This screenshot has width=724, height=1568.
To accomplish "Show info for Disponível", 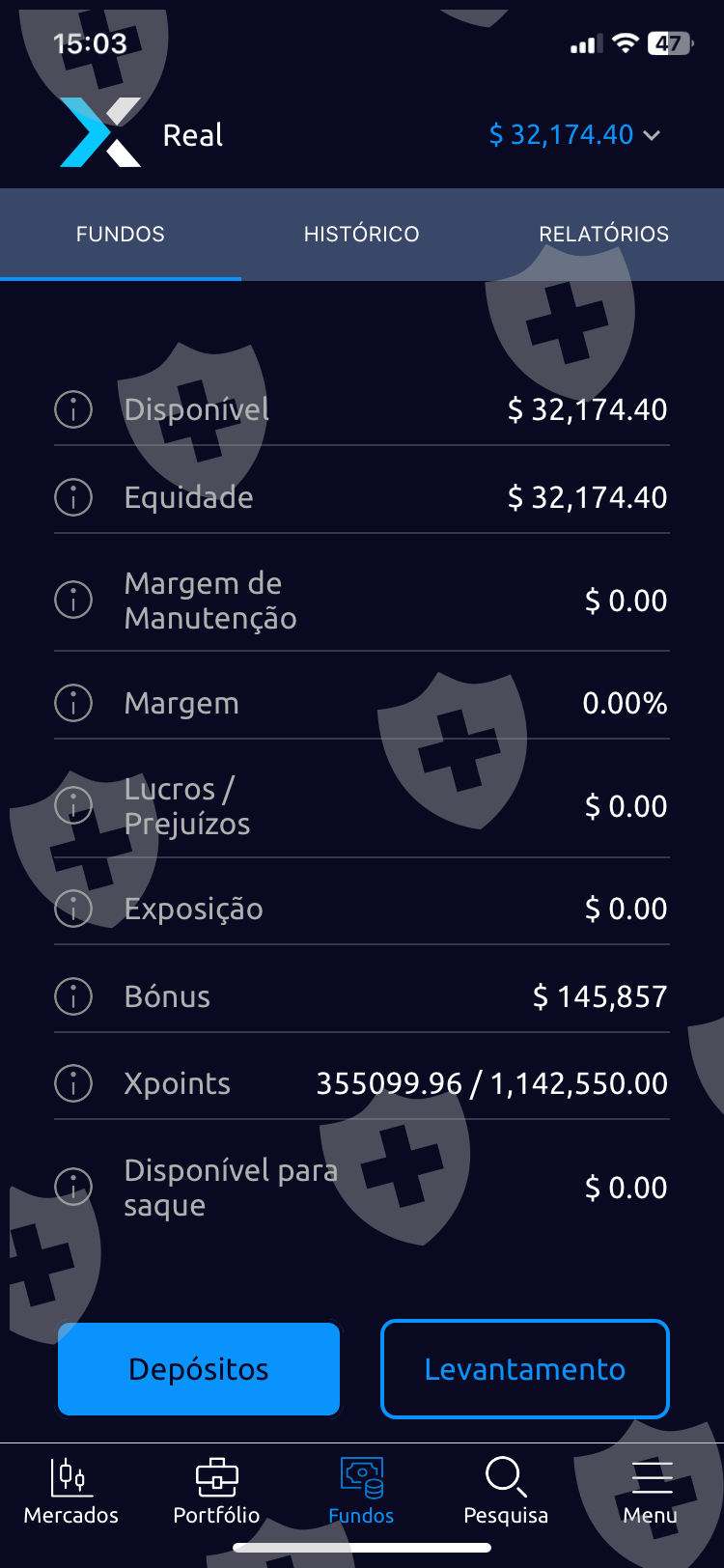I will coord(73,409).
